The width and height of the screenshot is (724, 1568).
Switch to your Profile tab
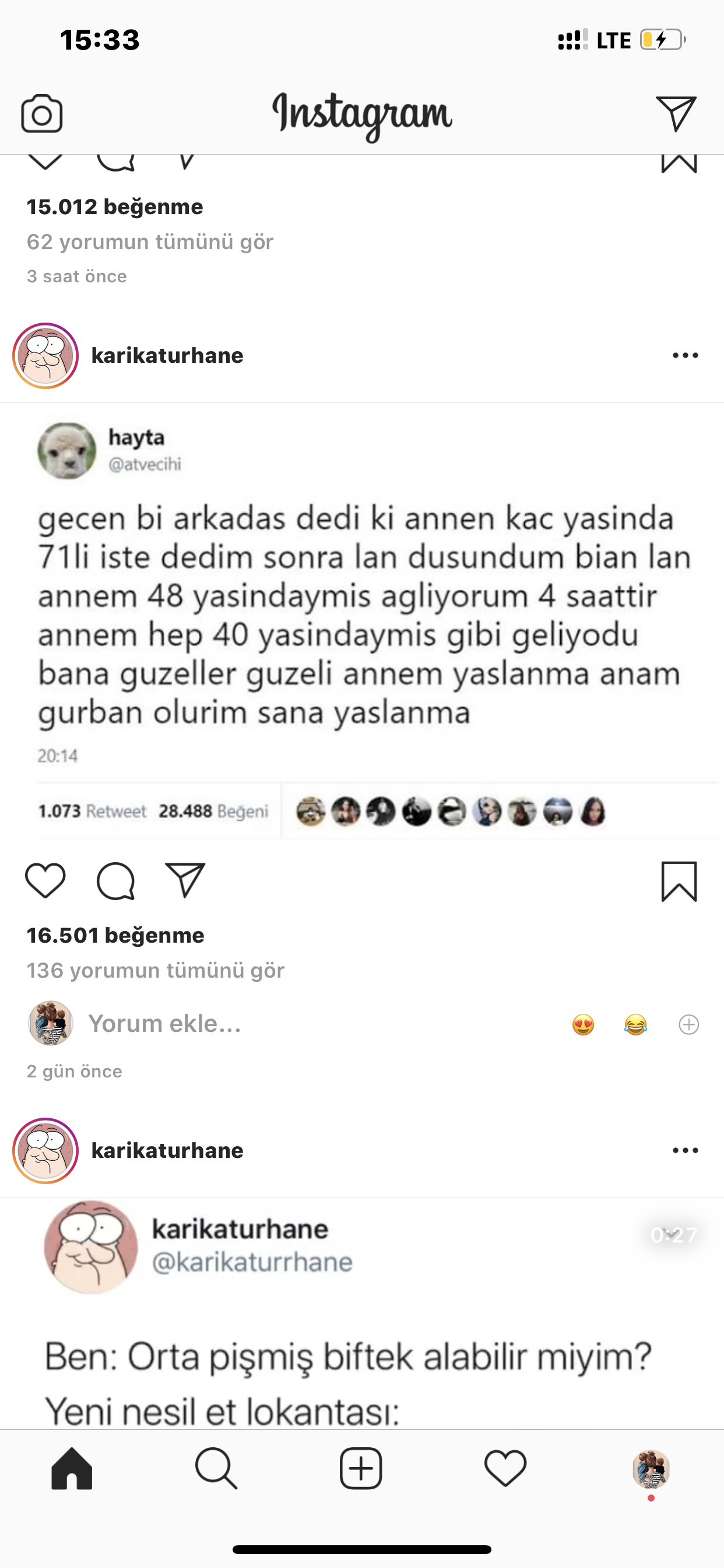pos(651,1469)
